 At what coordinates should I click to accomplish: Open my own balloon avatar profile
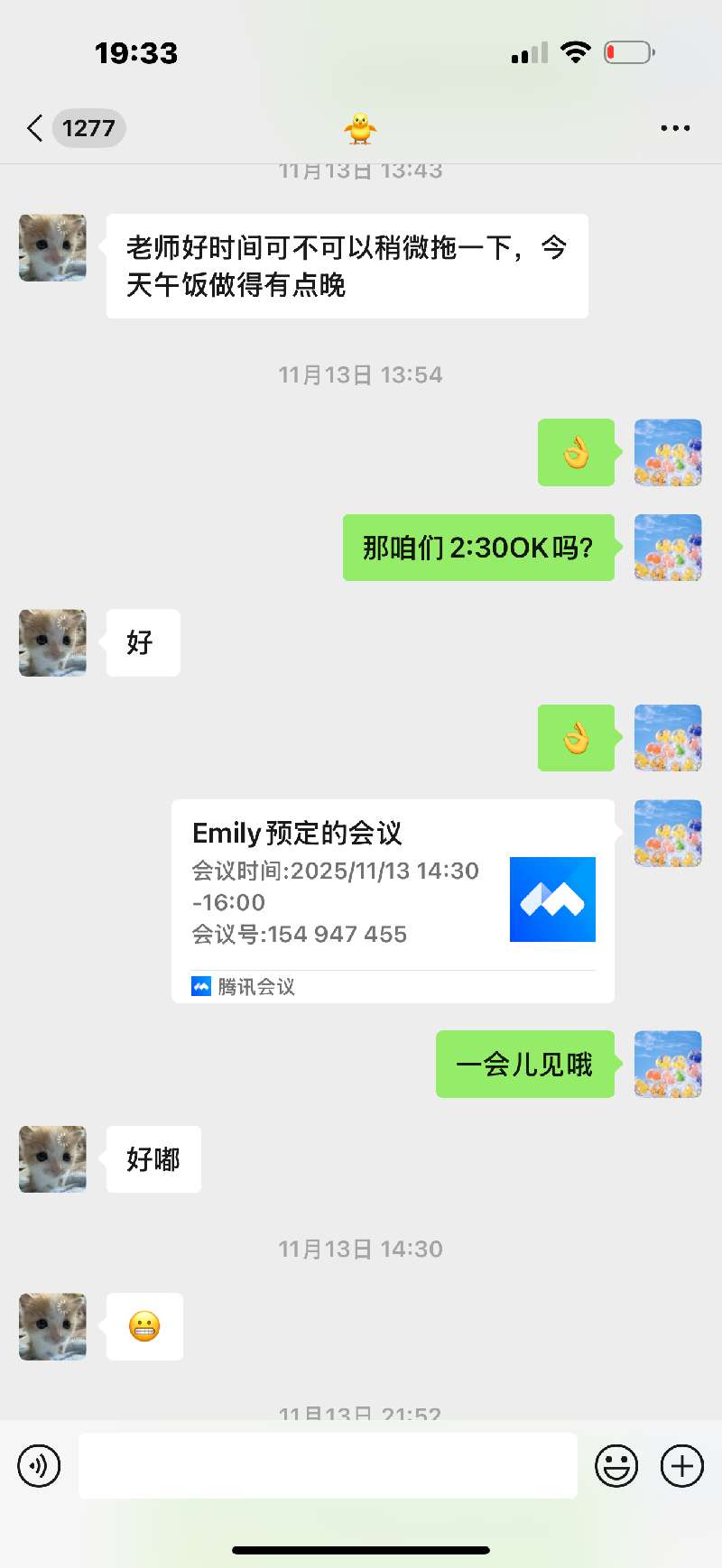pos(668,453)
